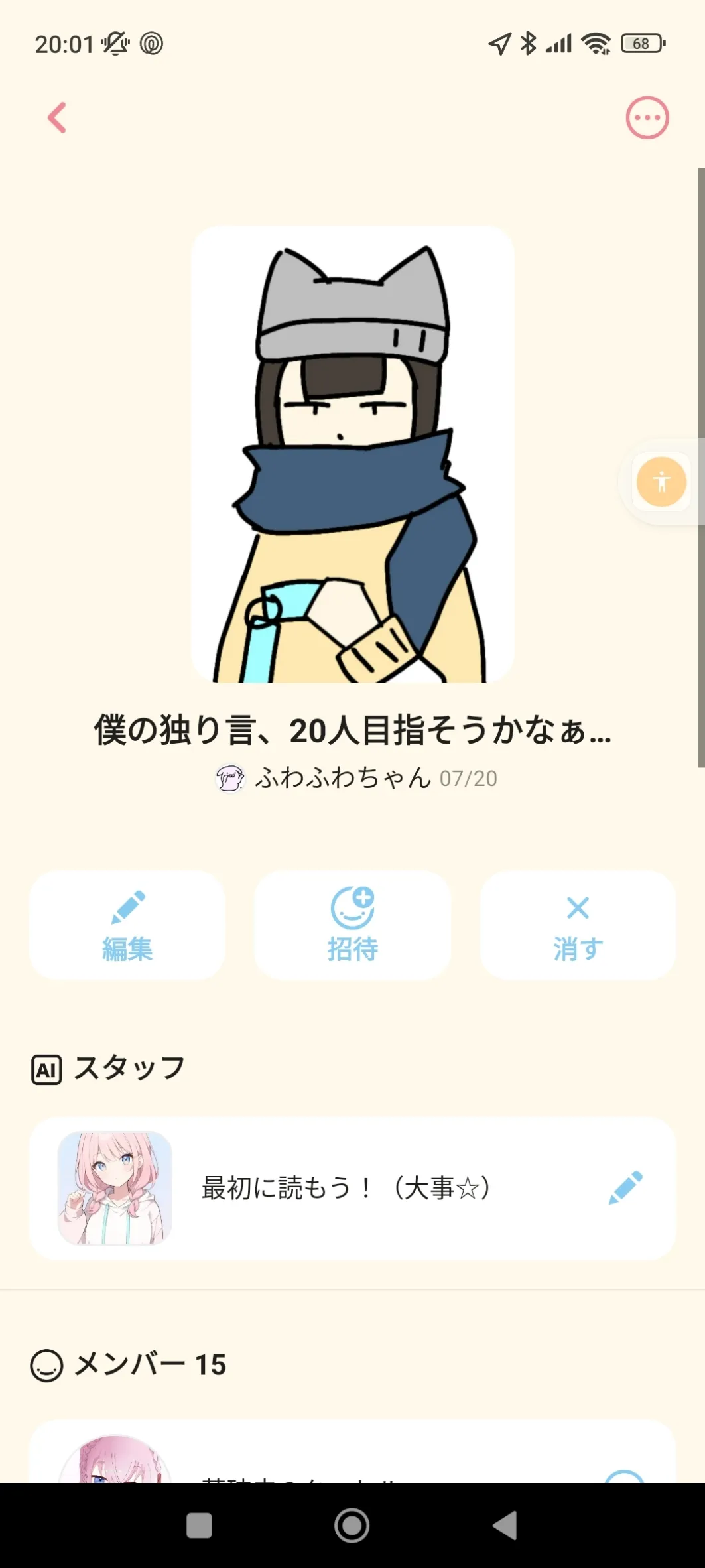
Task: Show recent apps from navigation bar
Action: coord(199,1526)
